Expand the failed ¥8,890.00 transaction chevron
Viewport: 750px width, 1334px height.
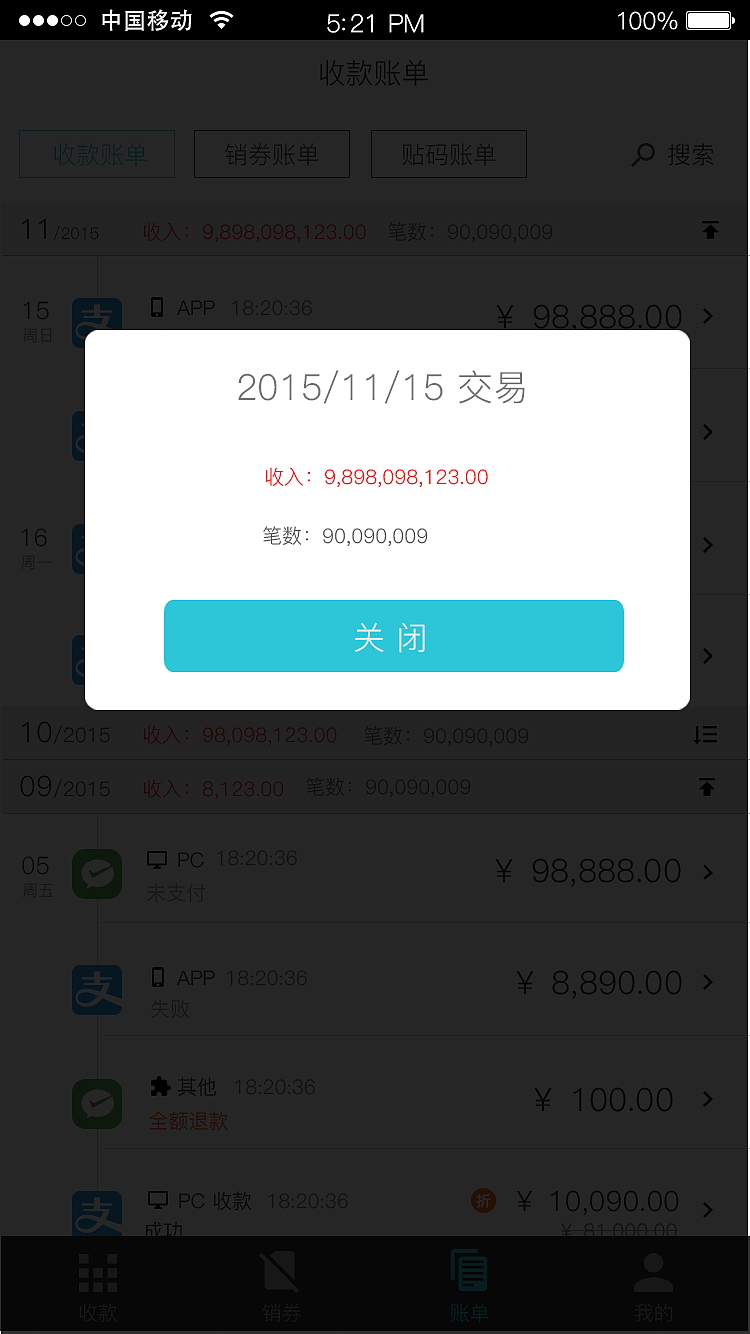pos(706,982)
